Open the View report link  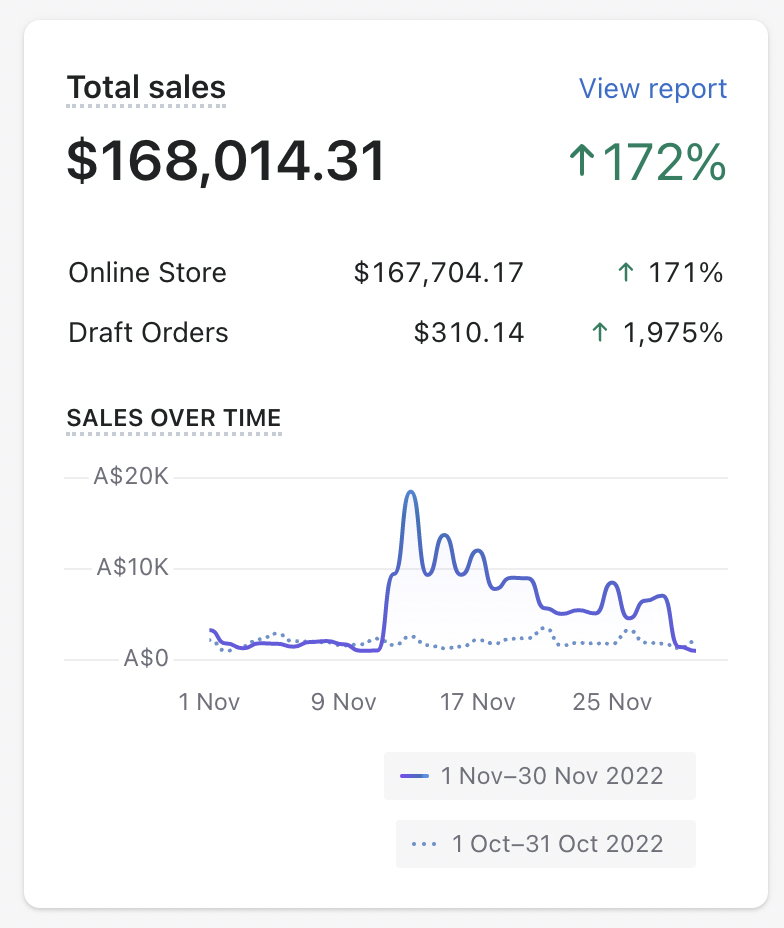[x=653, y=89]
